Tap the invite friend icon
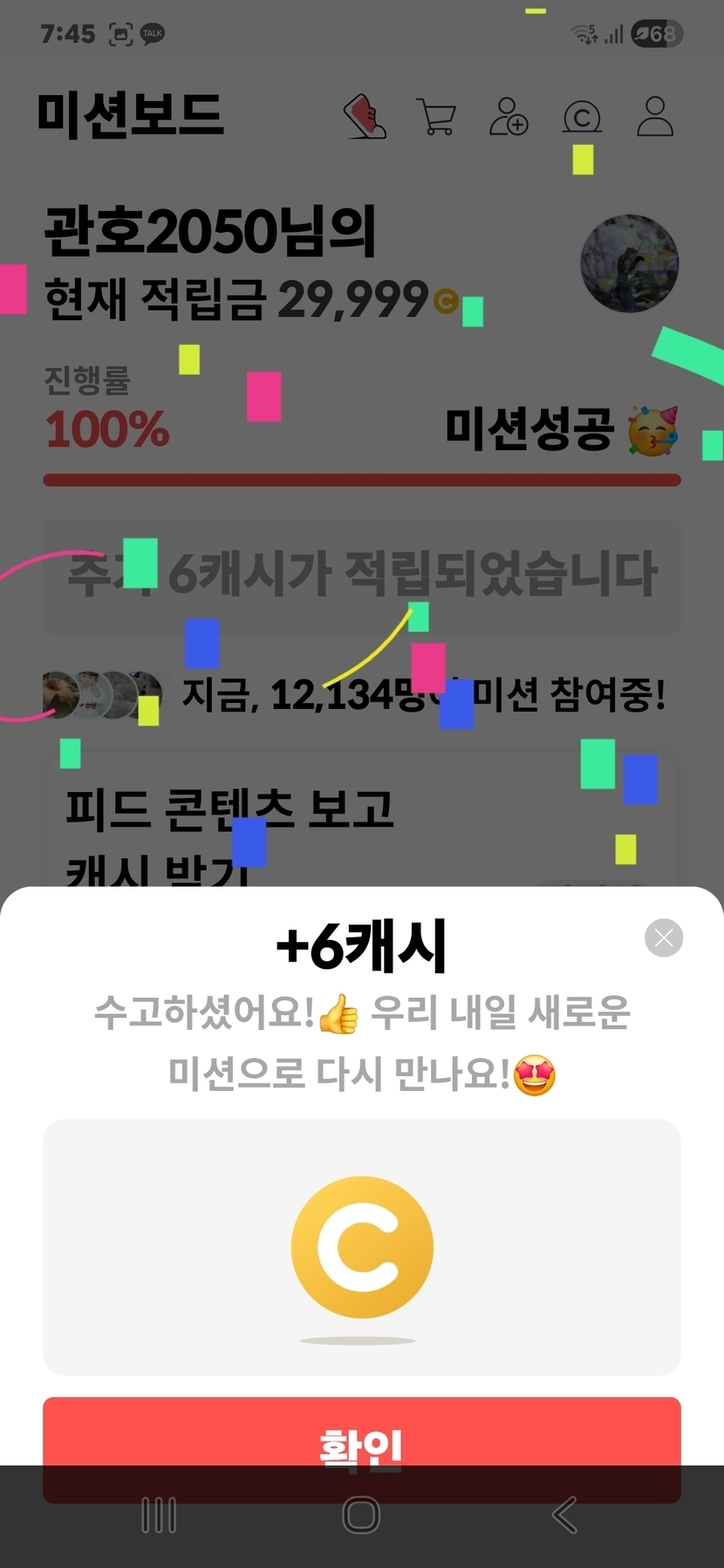 tap(509, 117)
